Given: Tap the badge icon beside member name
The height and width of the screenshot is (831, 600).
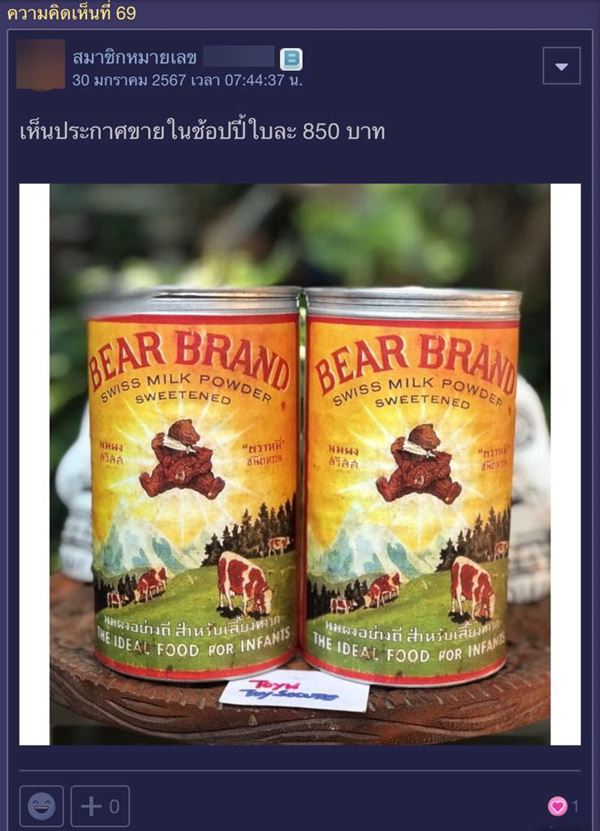Looking at the screenshot, I should click(291, 58).
